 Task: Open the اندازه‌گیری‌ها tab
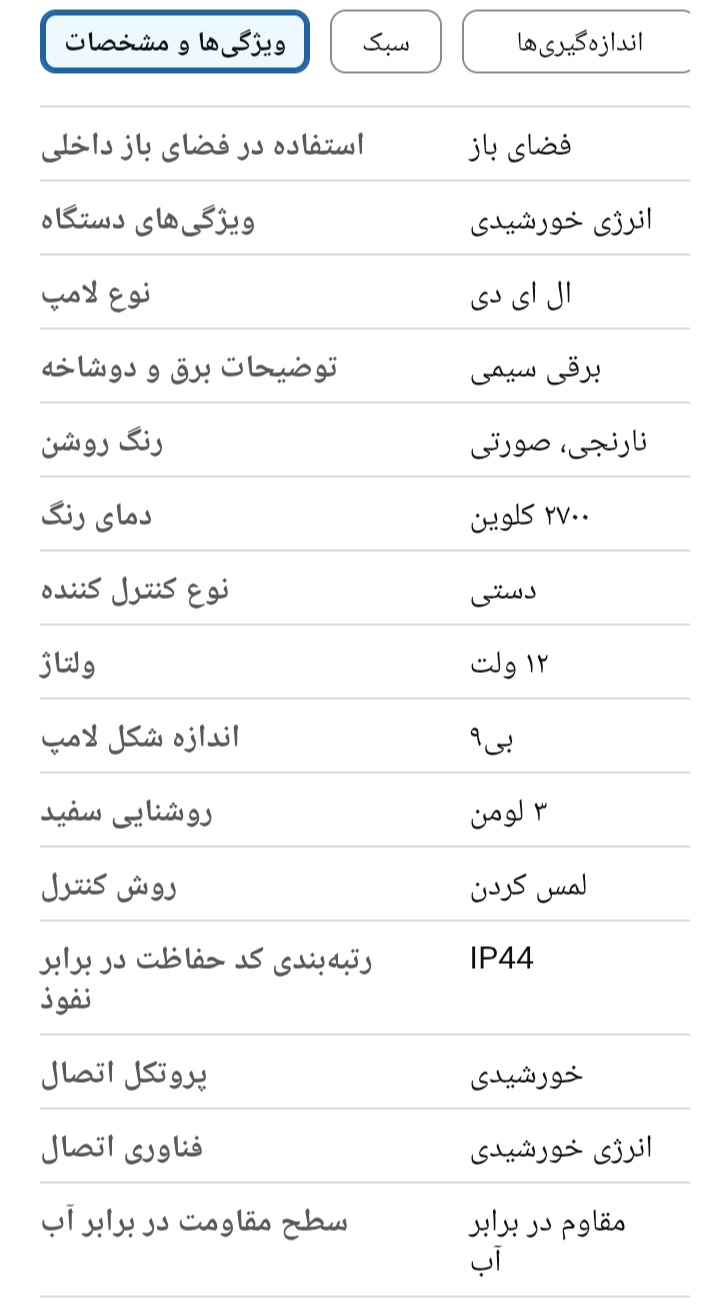click(x=577, y=42)
